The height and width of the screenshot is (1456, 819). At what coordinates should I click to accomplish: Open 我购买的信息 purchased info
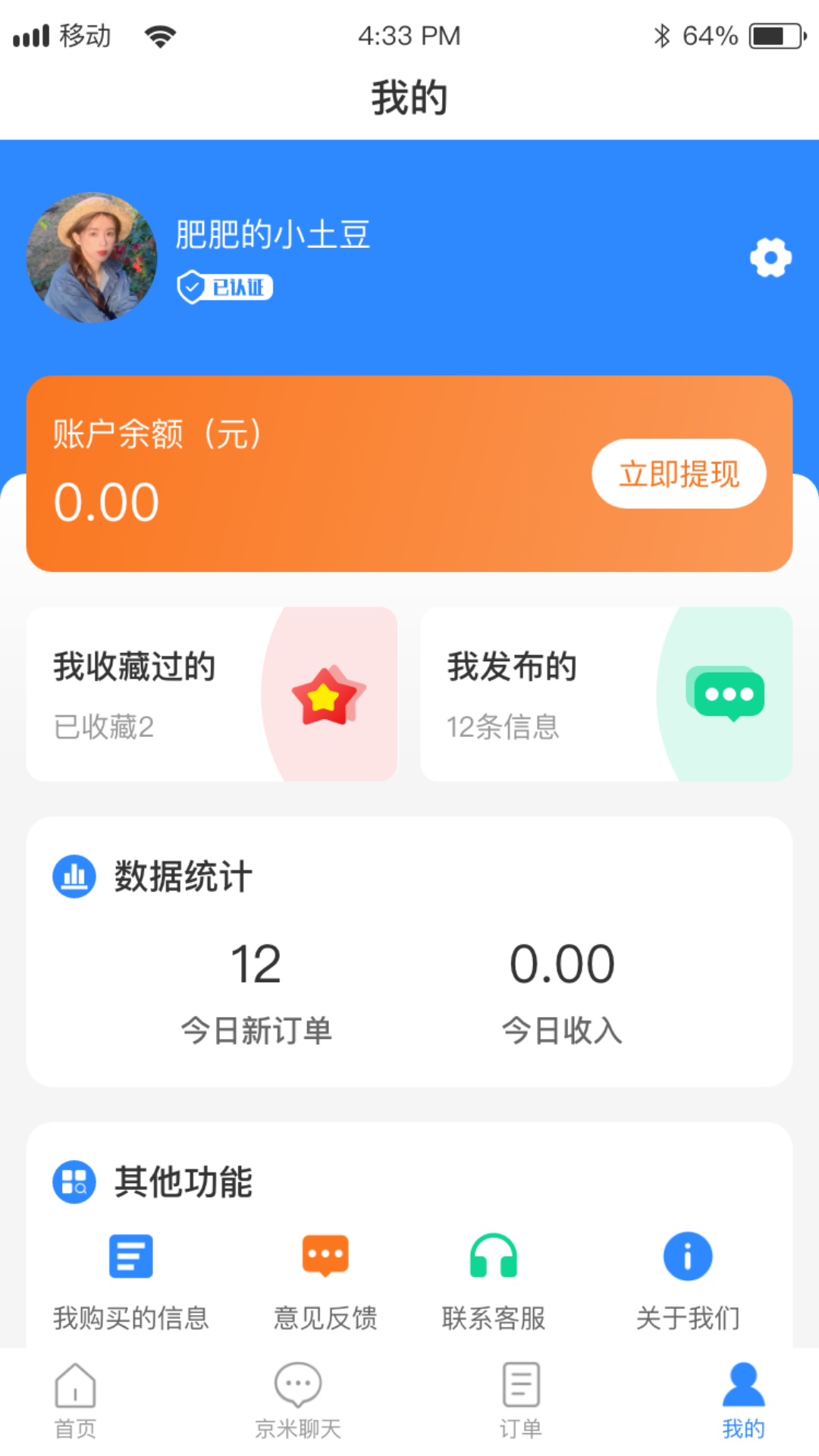[x=131, y=1282]
